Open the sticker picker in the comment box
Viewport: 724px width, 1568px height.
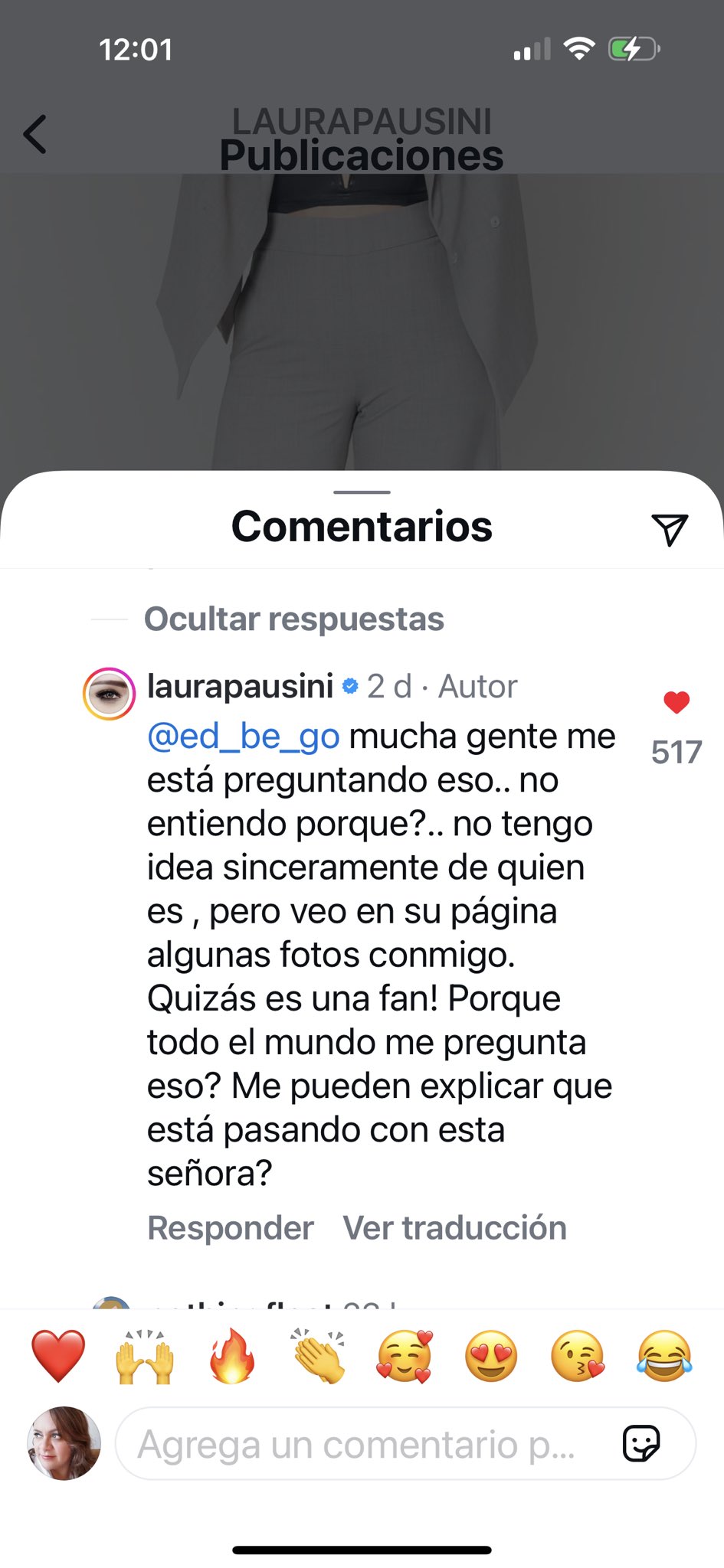641,1444
